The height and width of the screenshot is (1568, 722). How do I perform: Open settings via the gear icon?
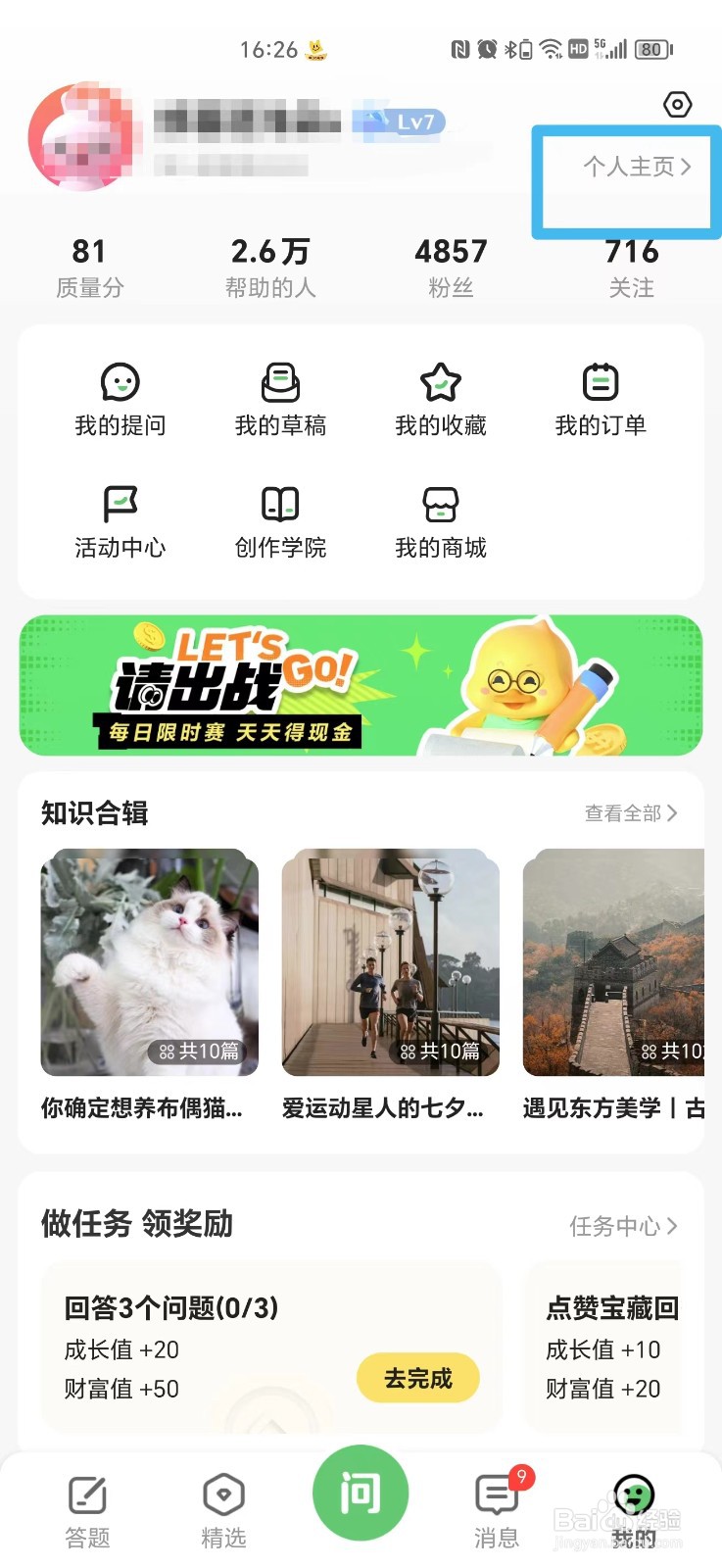pos(677,105)
